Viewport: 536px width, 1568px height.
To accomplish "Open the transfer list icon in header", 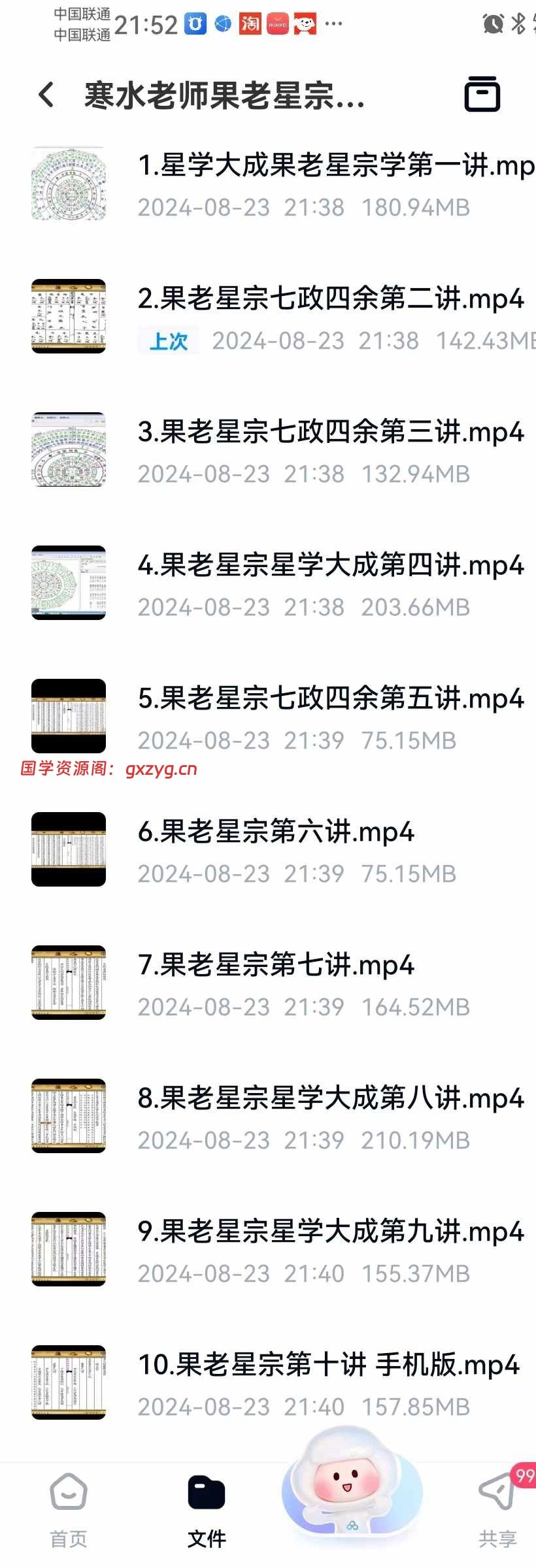I will pos(482,95).
